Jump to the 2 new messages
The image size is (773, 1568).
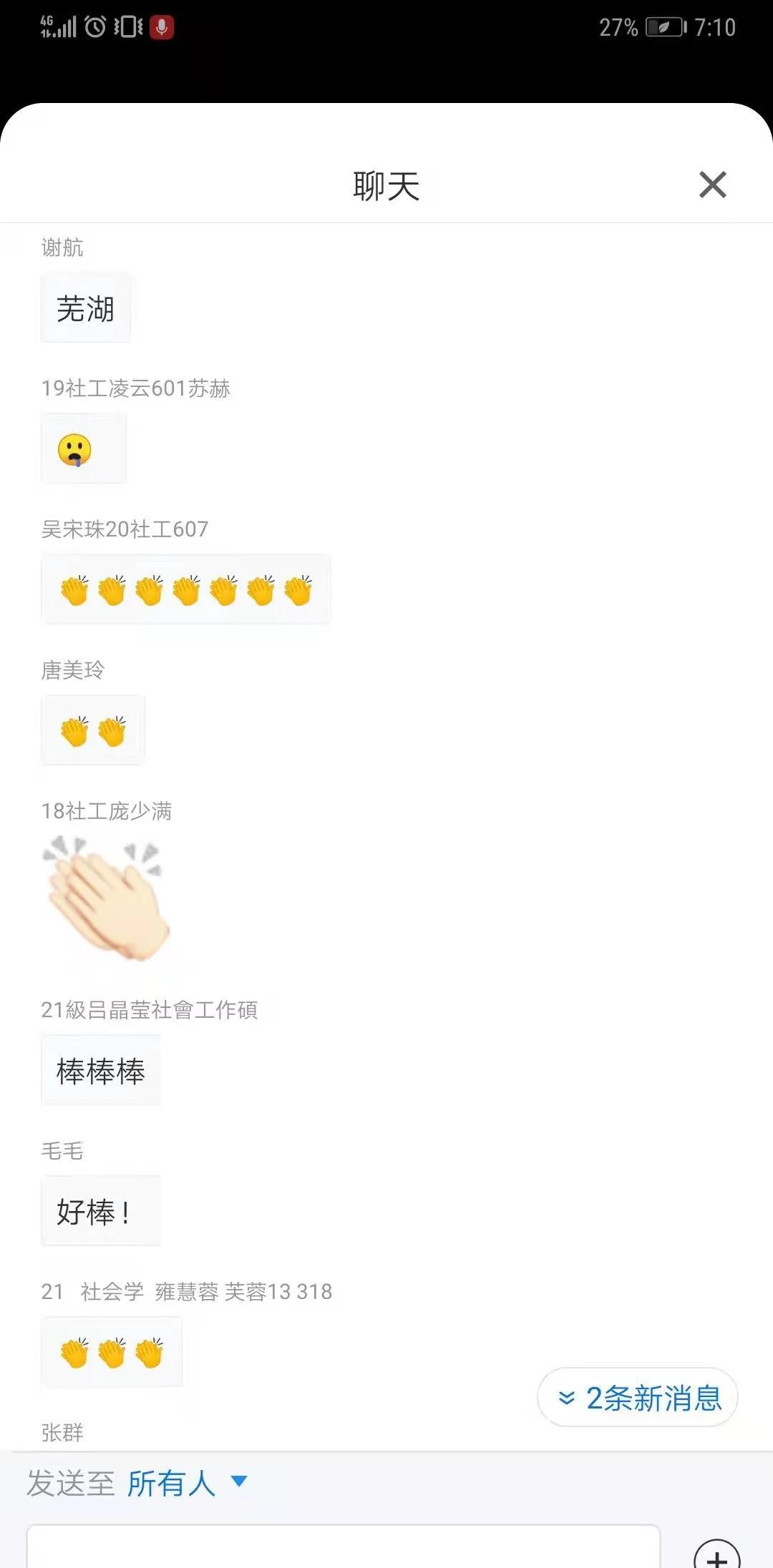(638, 1398)
